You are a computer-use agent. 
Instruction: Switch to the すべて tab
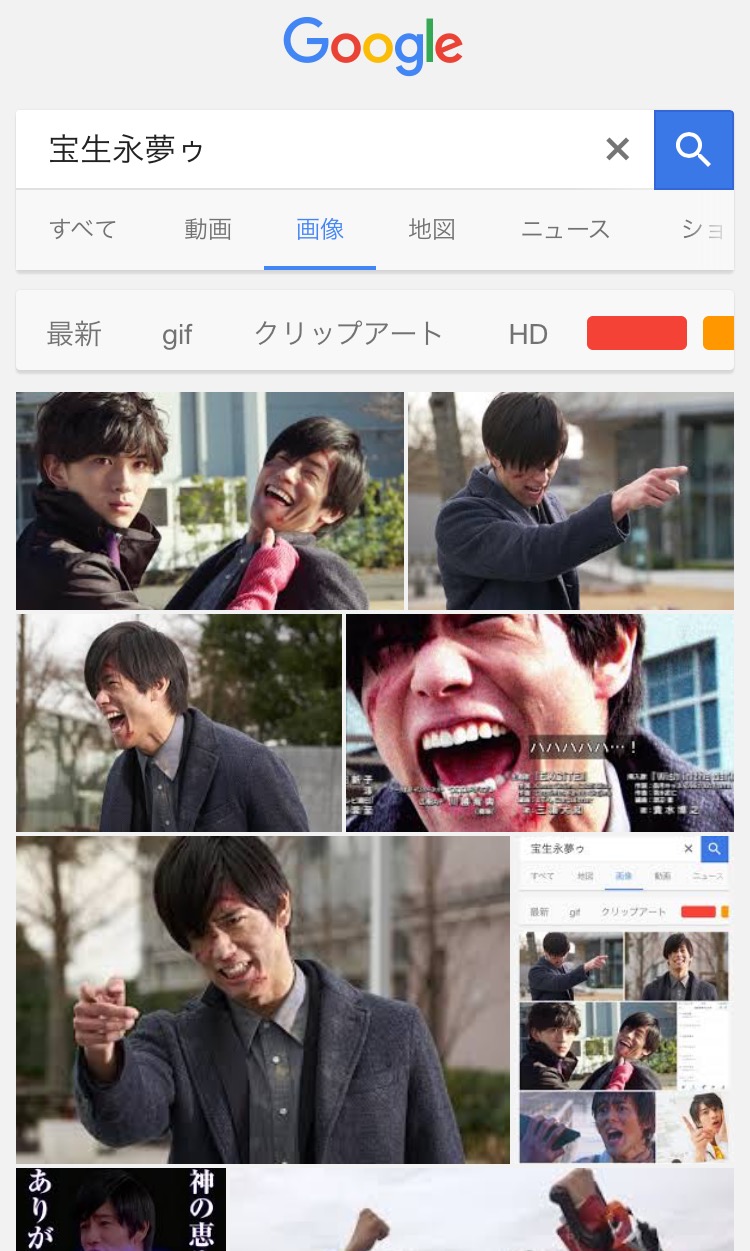point(83,229)
